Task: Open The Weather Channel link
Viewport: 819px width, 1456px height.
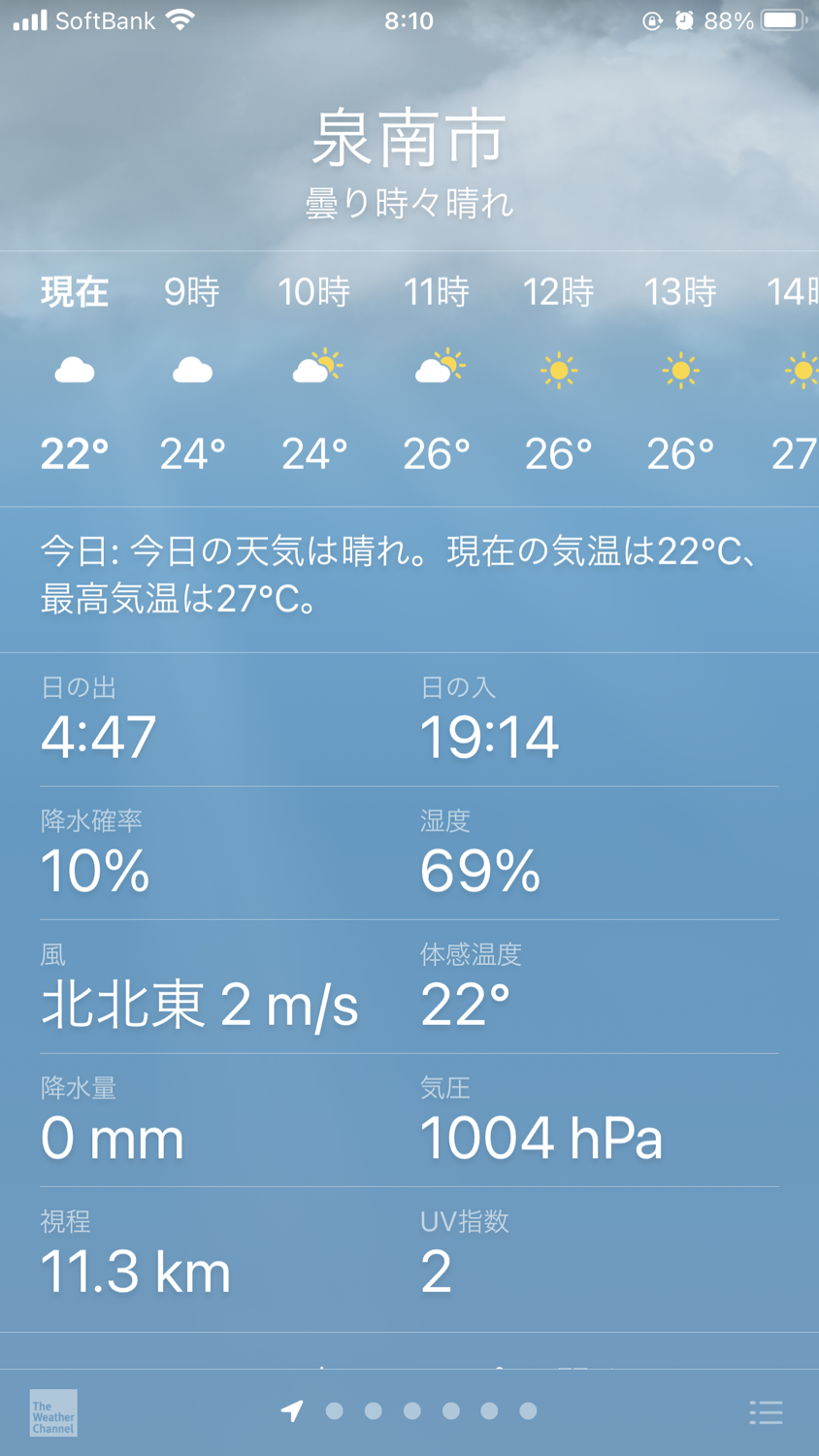Action: pos(53,1413)
